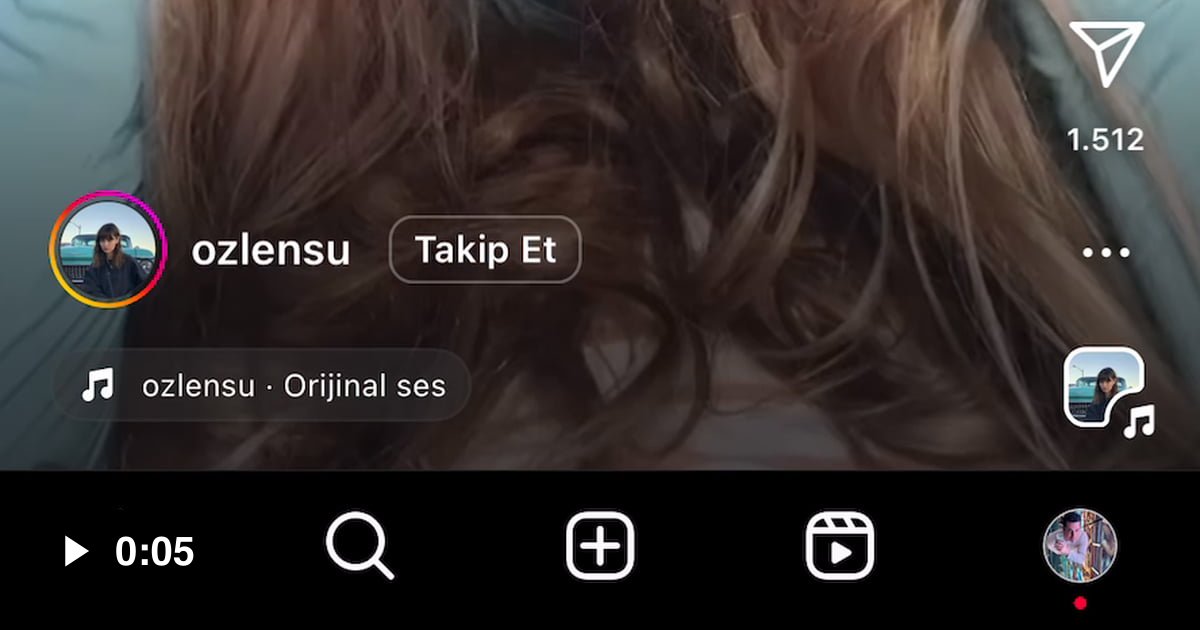1200x630 pixels.
Task: Follow ozlensu with the Takip Et button
Action: (x=485, y=249)
